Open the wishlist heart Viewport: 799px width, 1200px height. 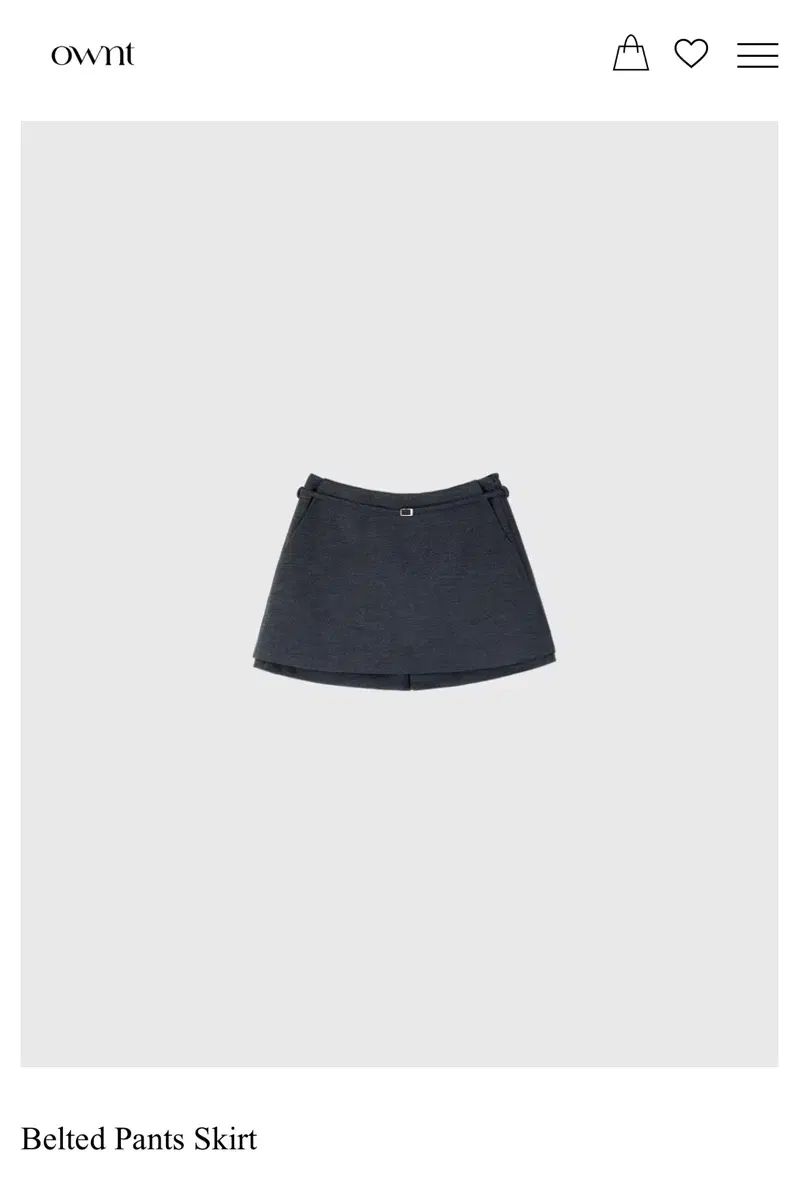pyautogui.click(x=691, y=53)
